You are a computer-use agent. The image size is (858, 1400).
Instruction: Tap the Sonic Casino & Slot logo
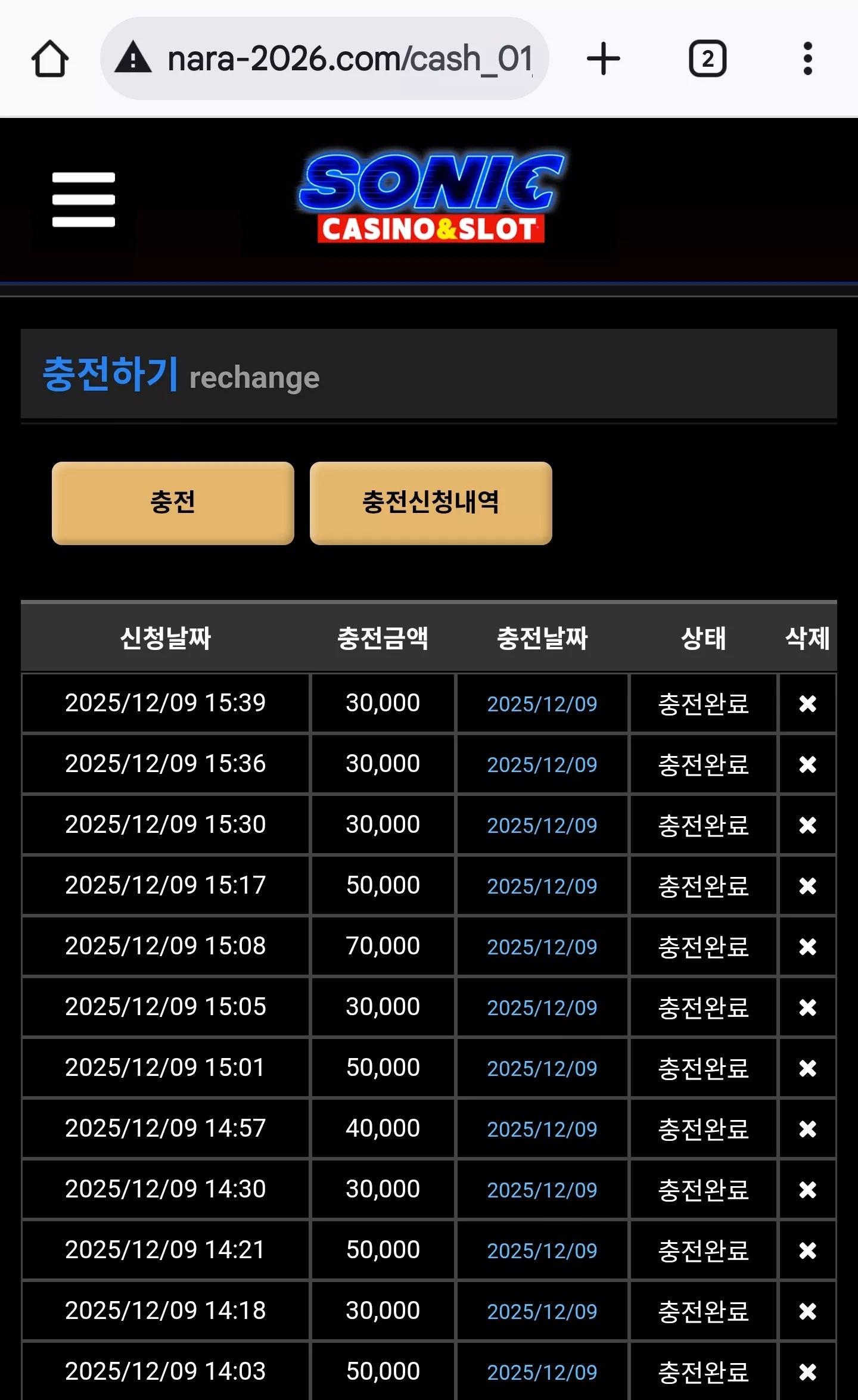(x=431, y=198)
